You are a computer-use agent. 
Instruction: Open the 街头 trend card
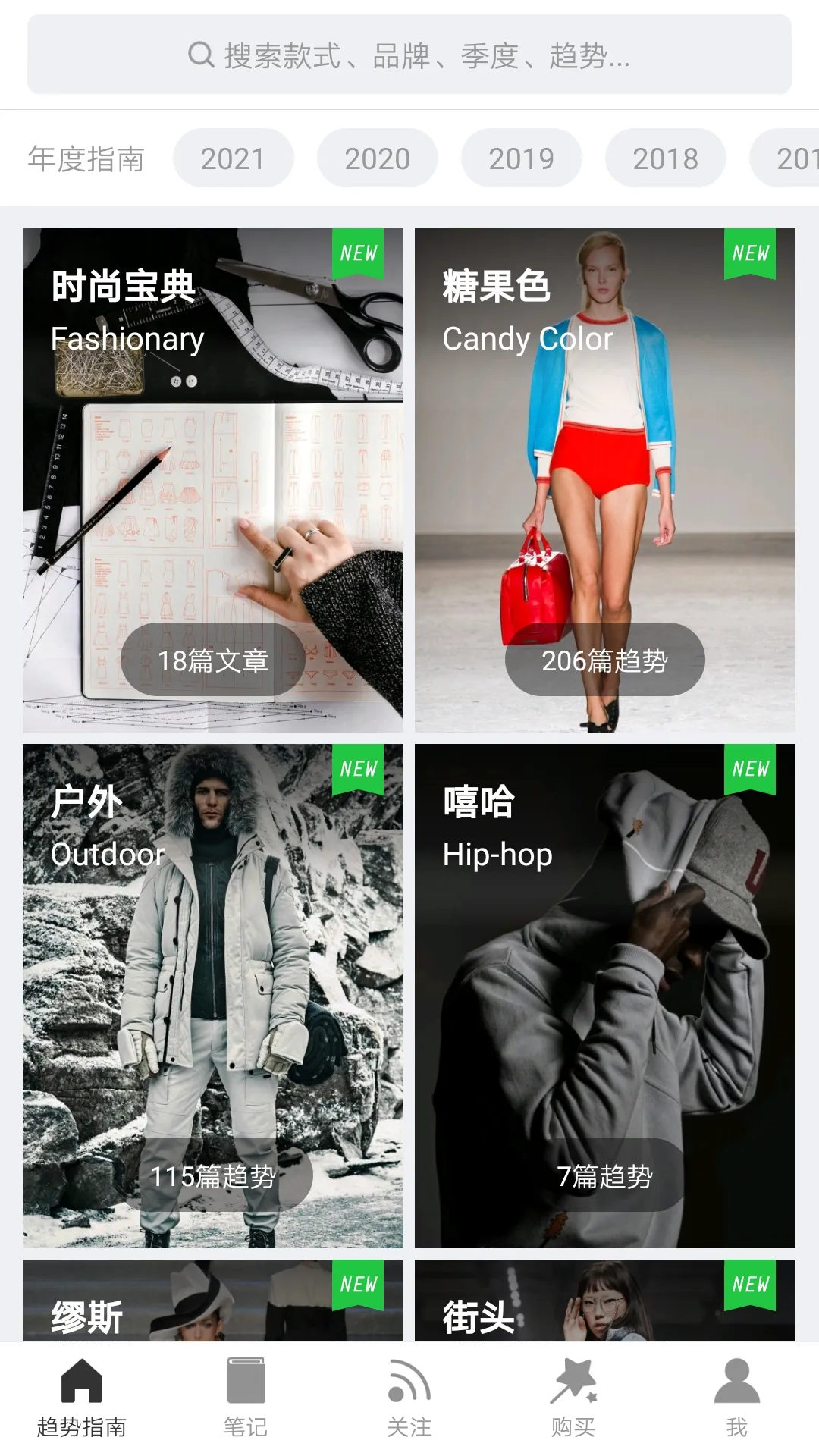tap(604, 1300)
